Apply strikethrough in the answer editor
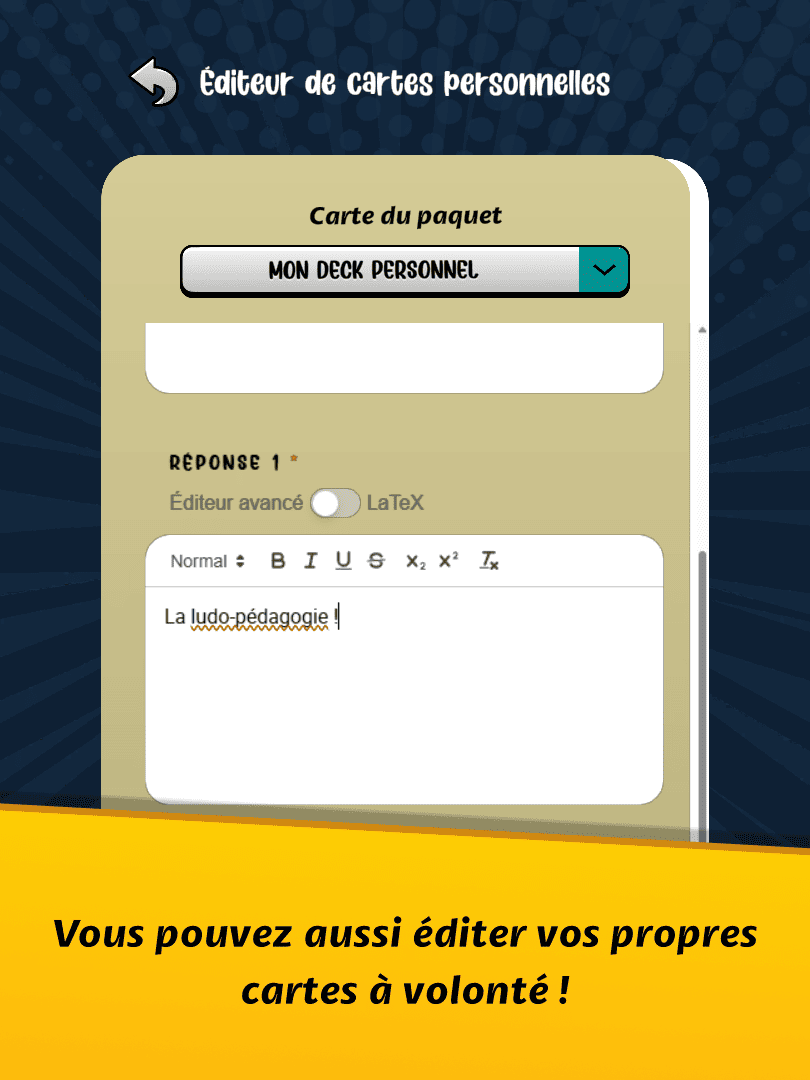The height and width of the screenshot is (1080, 810). coord(376,561)
